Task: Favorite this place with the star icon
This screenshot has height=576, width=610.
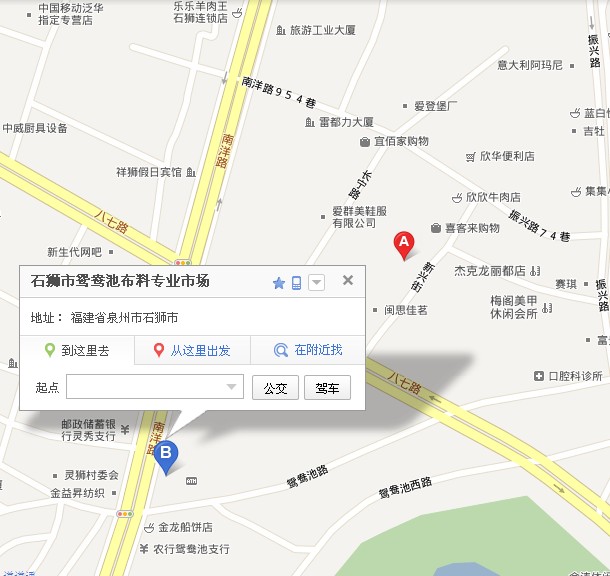Action: pos(279,283)
